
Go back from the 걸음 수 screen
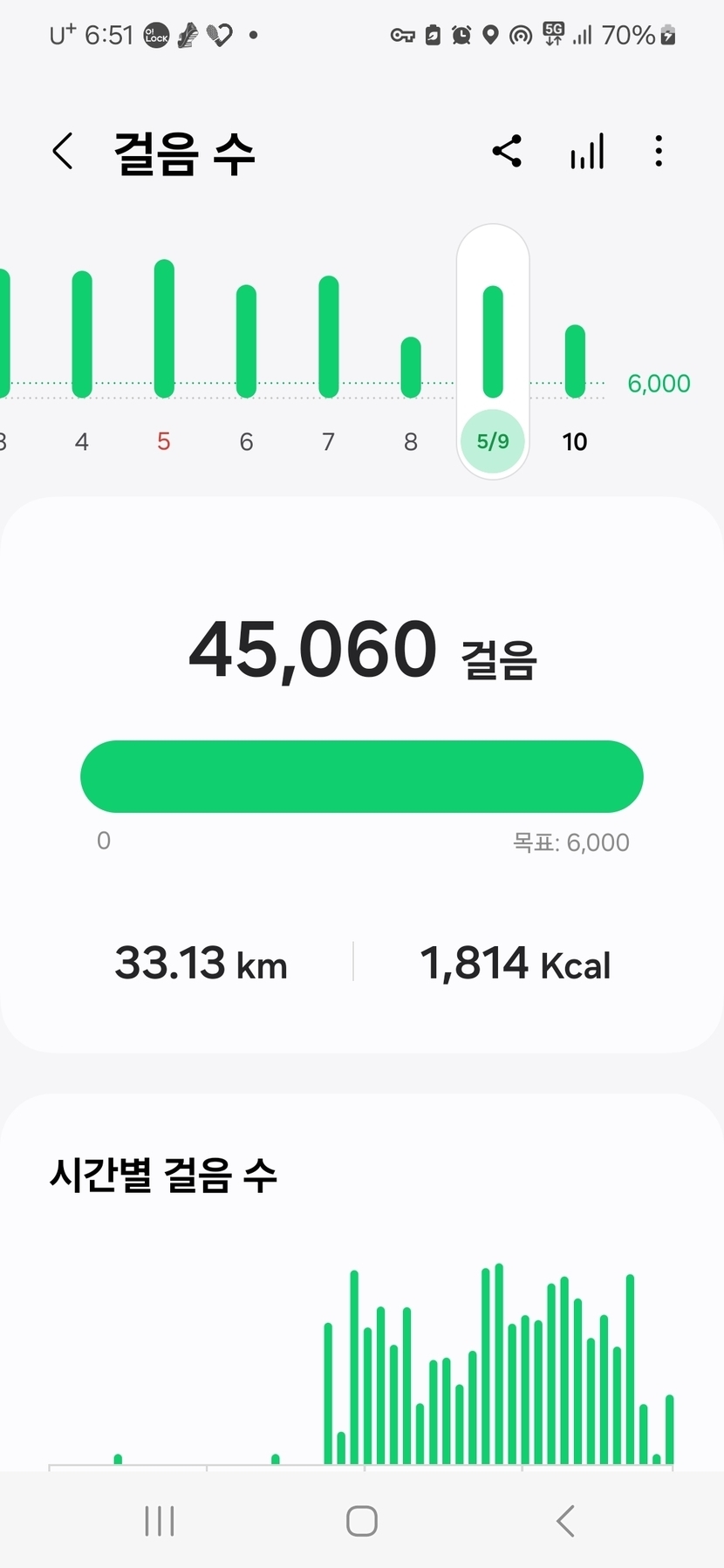pos(63,152)
